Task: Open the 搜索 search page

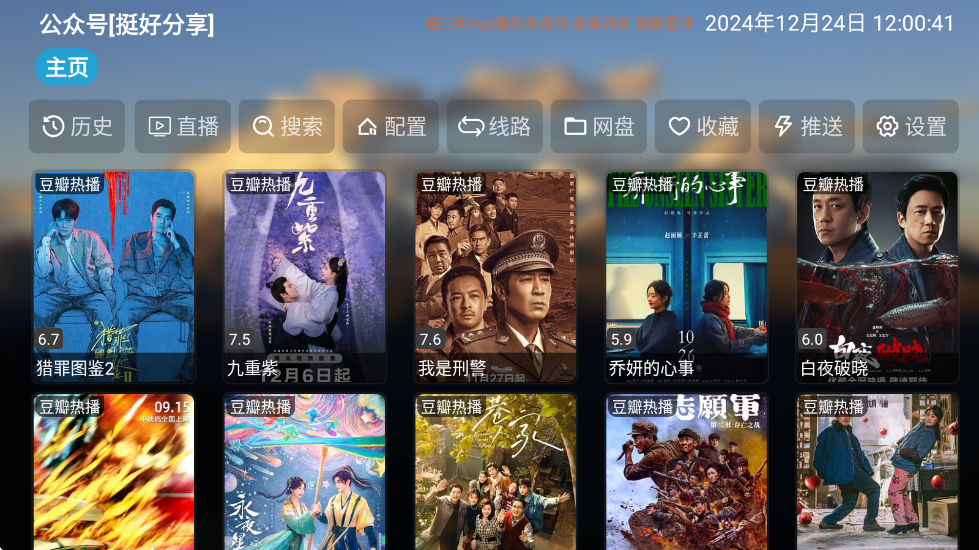Action: 287,127
